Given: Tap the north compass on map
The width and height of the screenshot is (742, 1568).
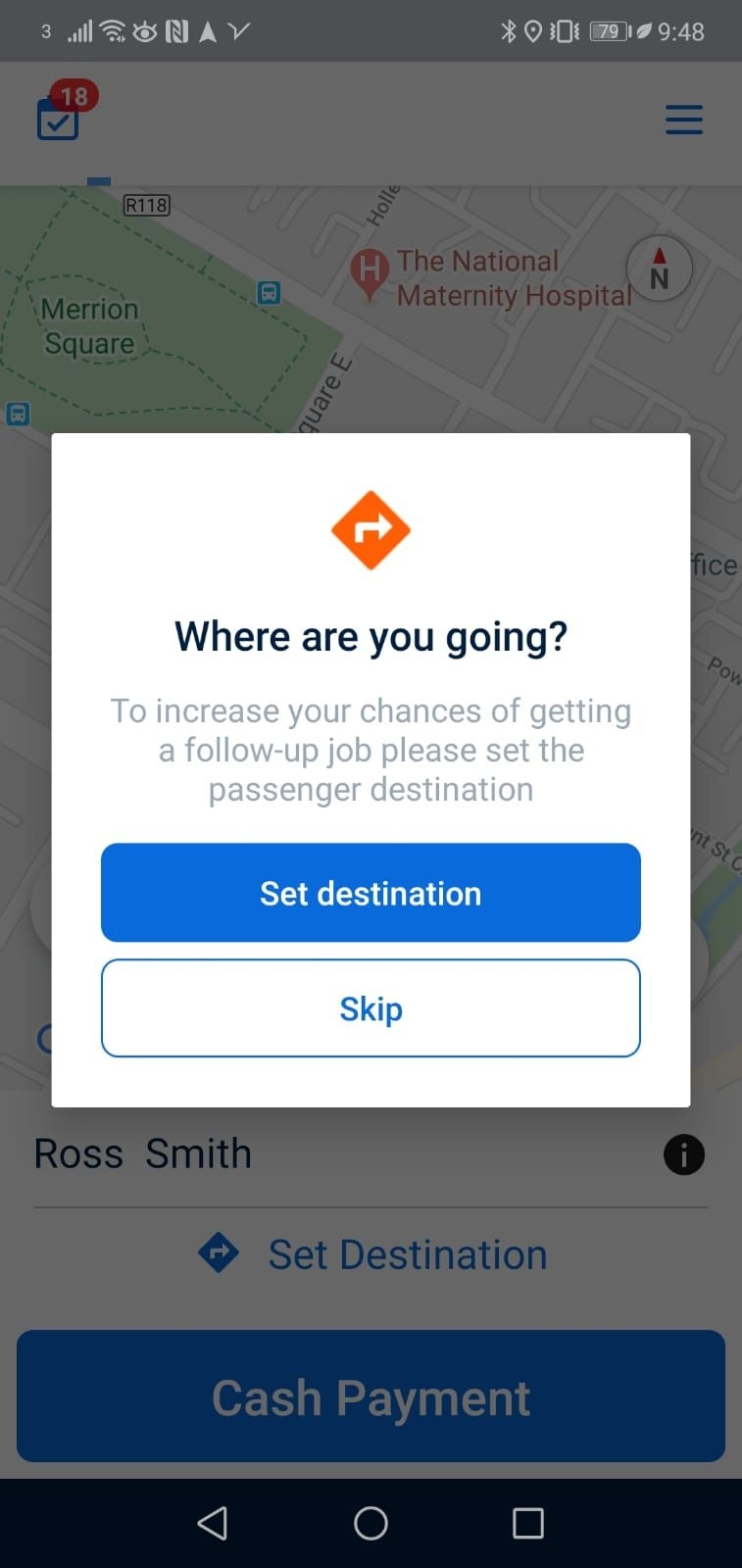Looking at the screenshot, I should point(659,269).
